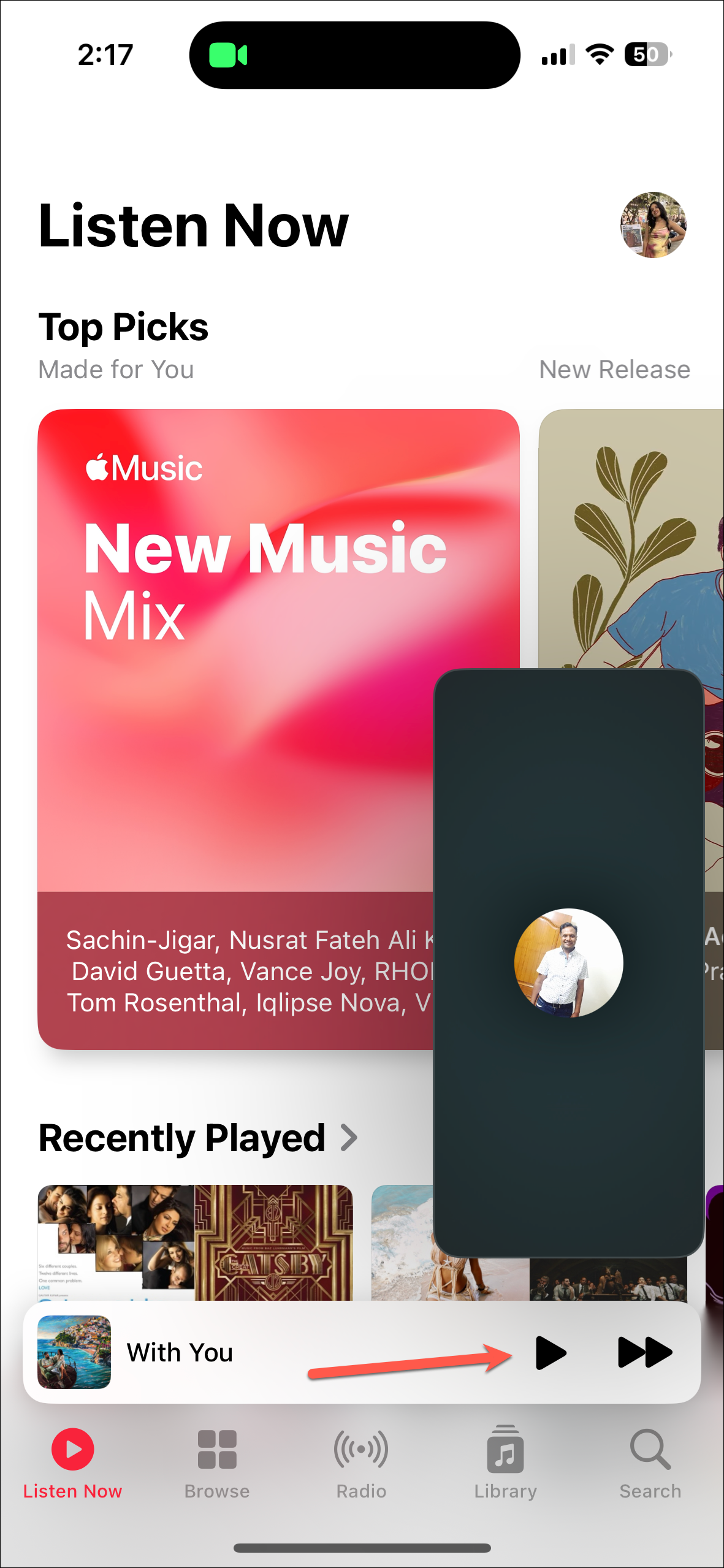The image size is (724, 1568).
Task: Tap the green FaceTime camera indicator
Action: coord(227,55)
